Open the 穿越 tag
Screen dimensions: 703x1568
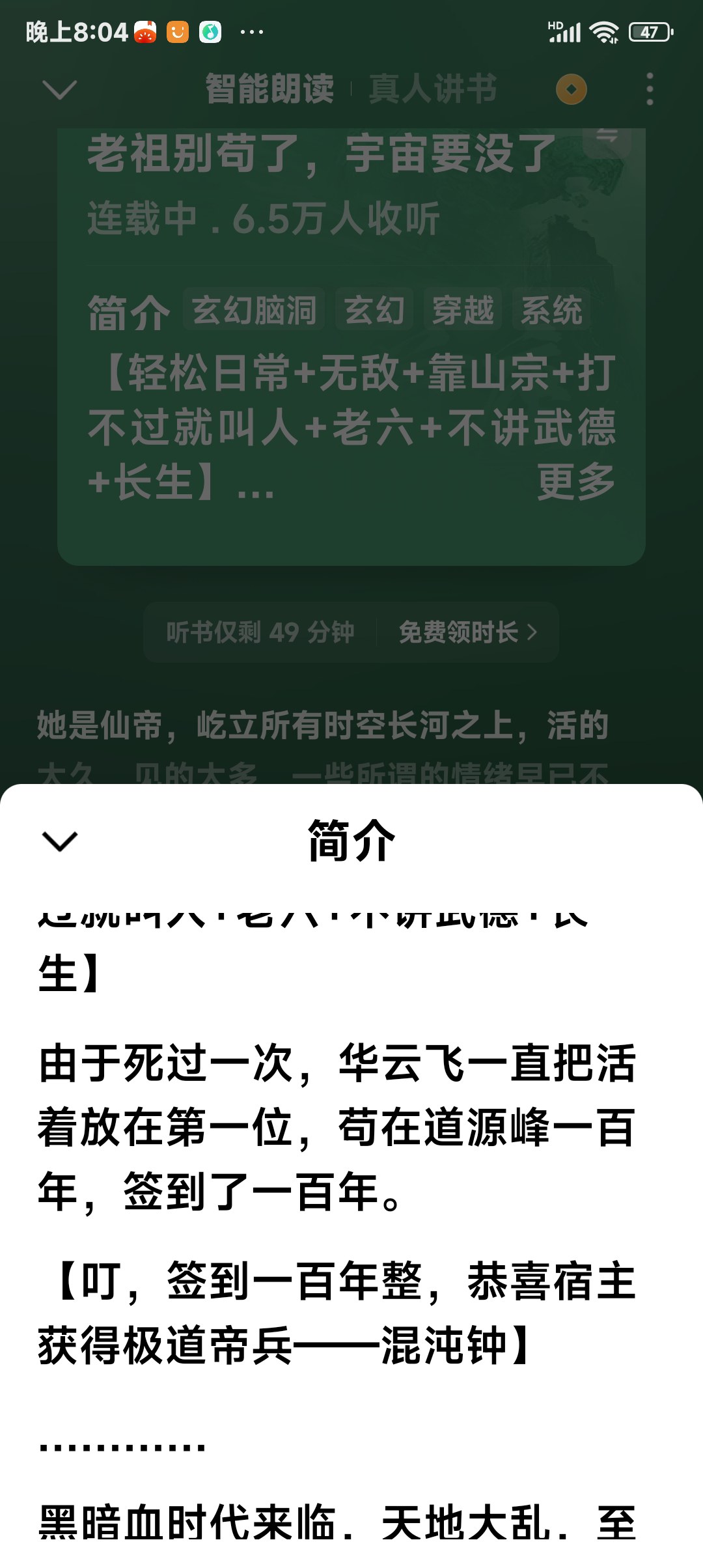point(463,309)
